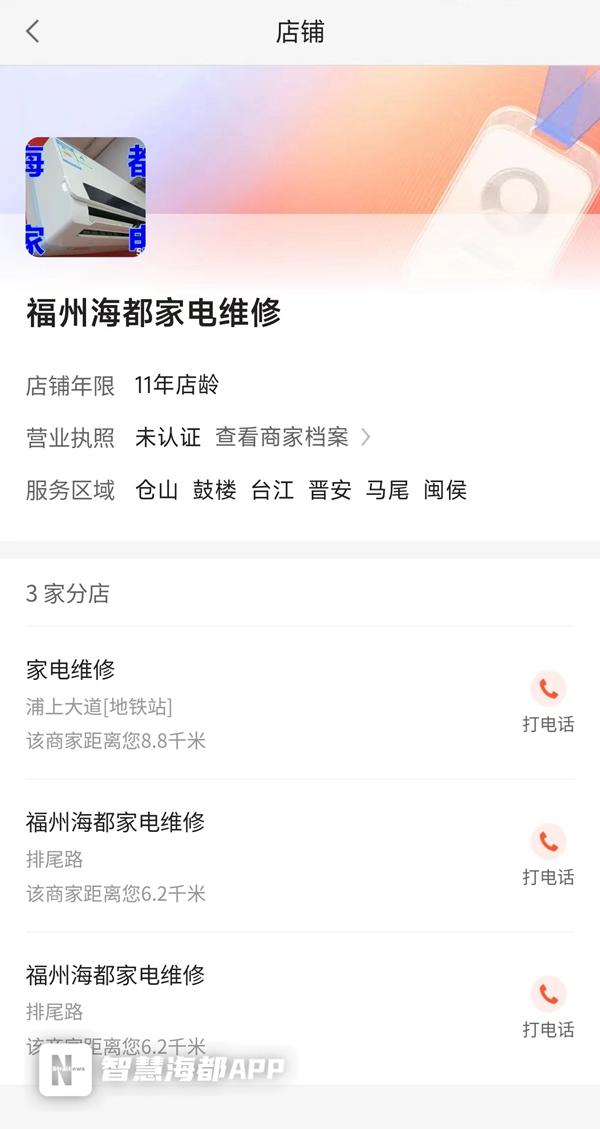
Task: Tap the shop avatar image
Action: coord(86,197)
